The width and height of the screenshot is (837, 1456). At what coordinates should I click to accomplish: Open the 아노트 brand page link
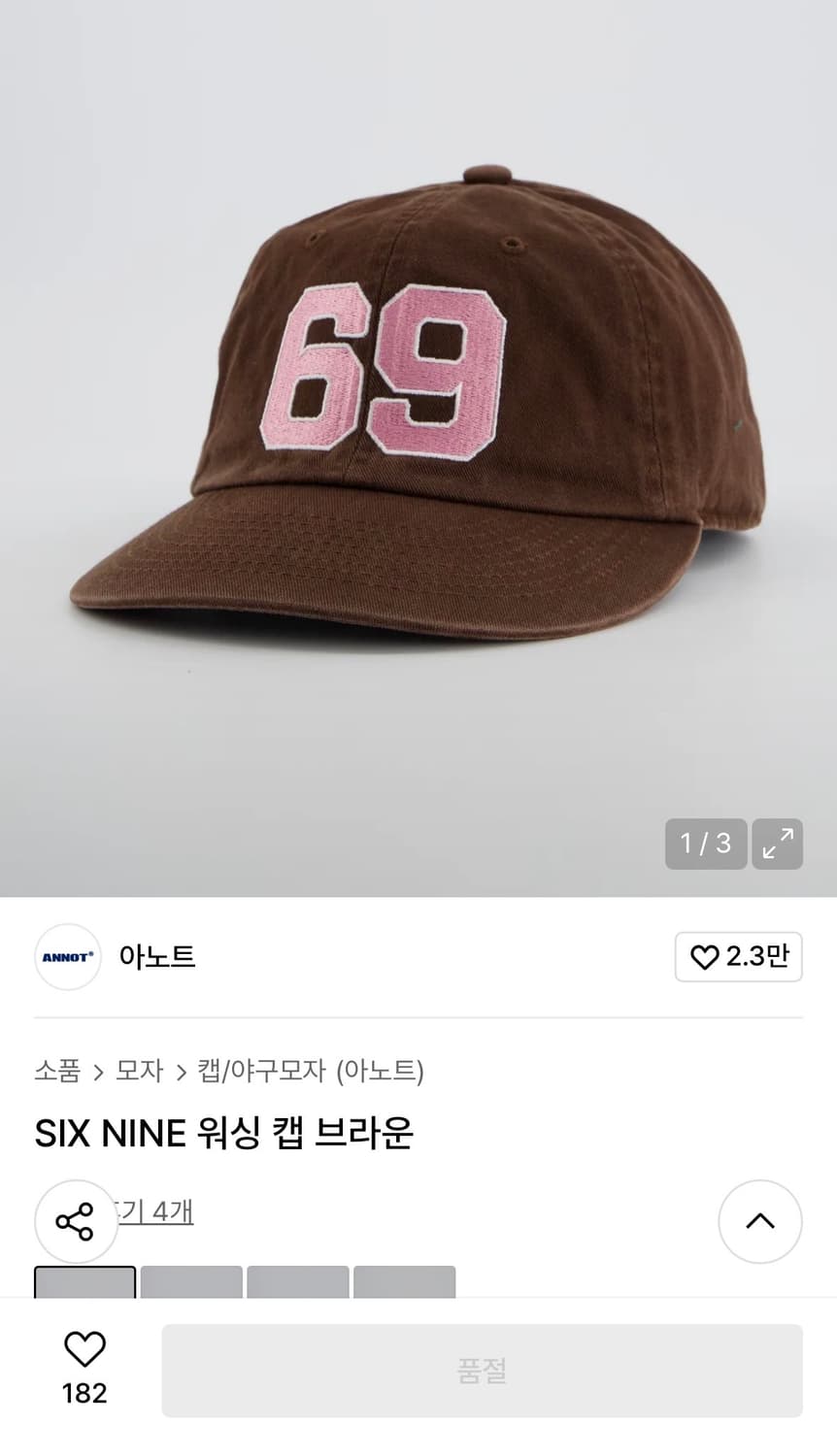click(155, 957)
